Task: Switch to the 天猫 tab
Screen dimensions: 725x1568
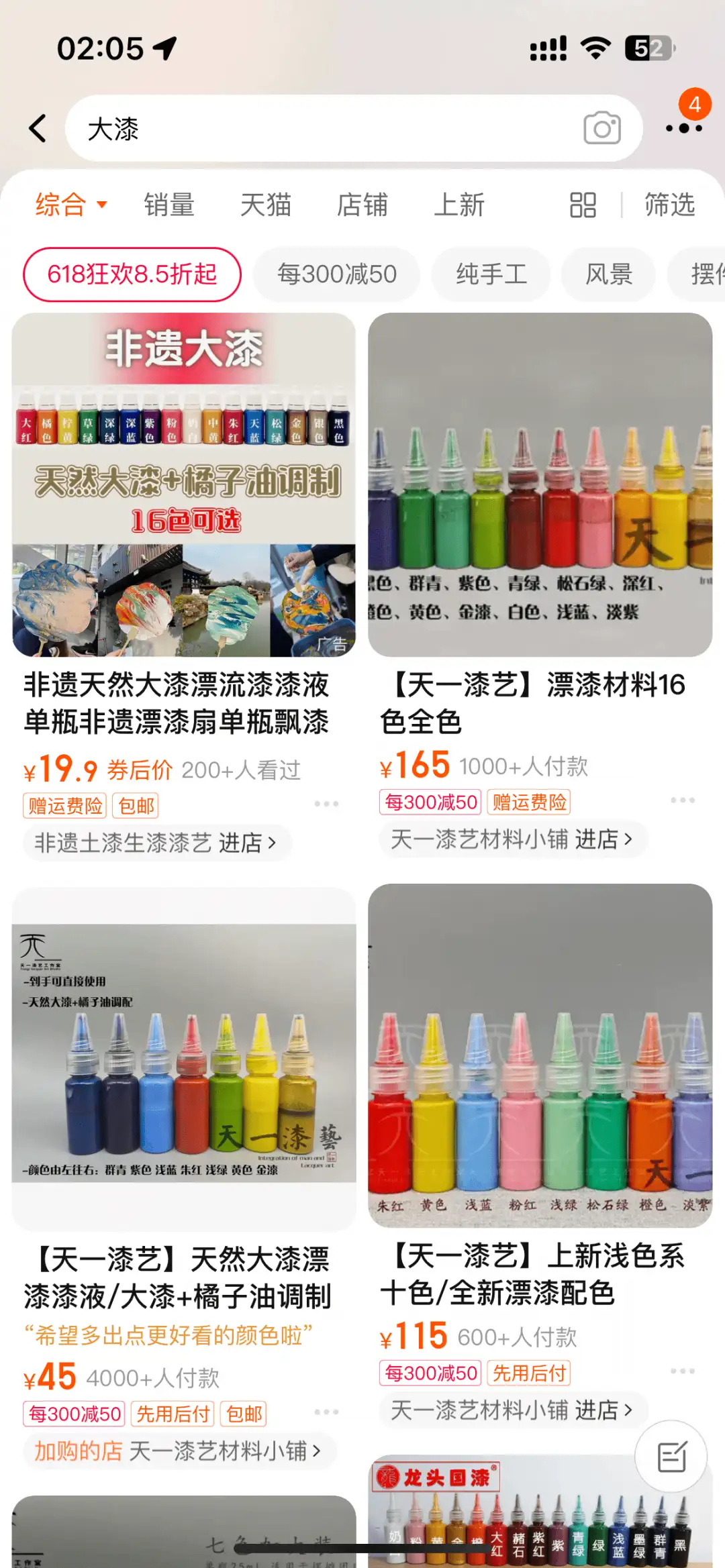Action: tap(266, 205)
